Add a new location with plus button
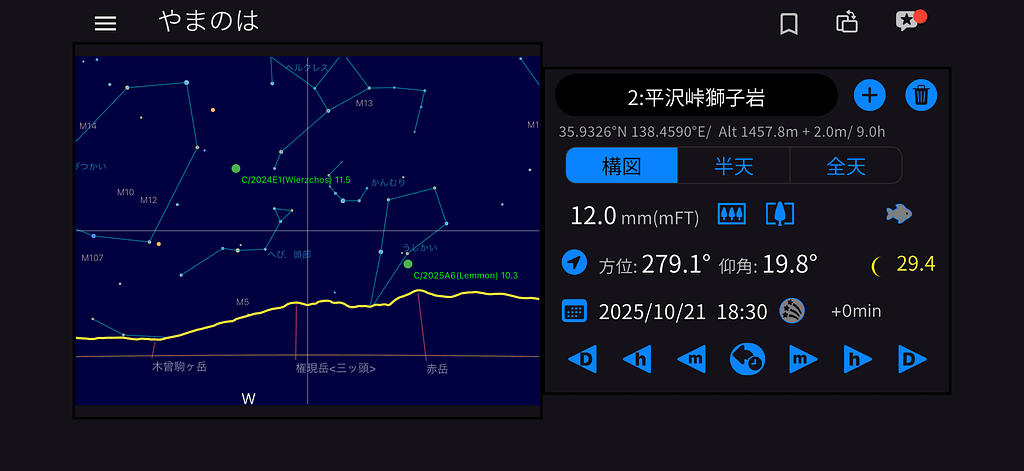Image resolution: width=1024 pixels, height=471 pixels. tap(870, 96)
